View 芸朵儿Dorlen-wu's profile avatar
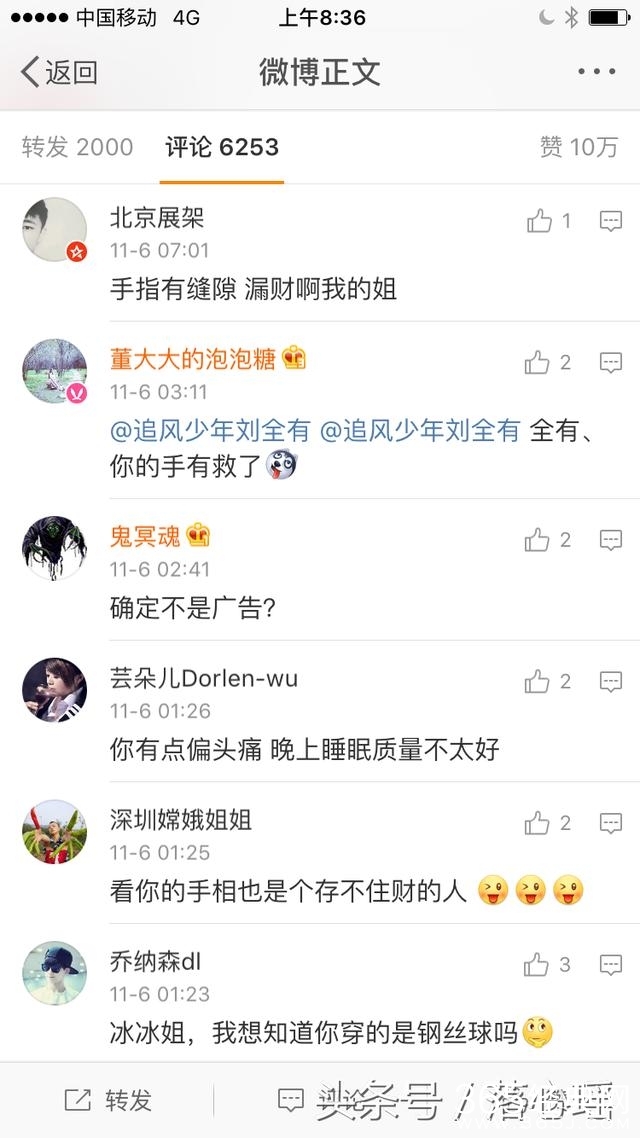 (x=54, y=689)
